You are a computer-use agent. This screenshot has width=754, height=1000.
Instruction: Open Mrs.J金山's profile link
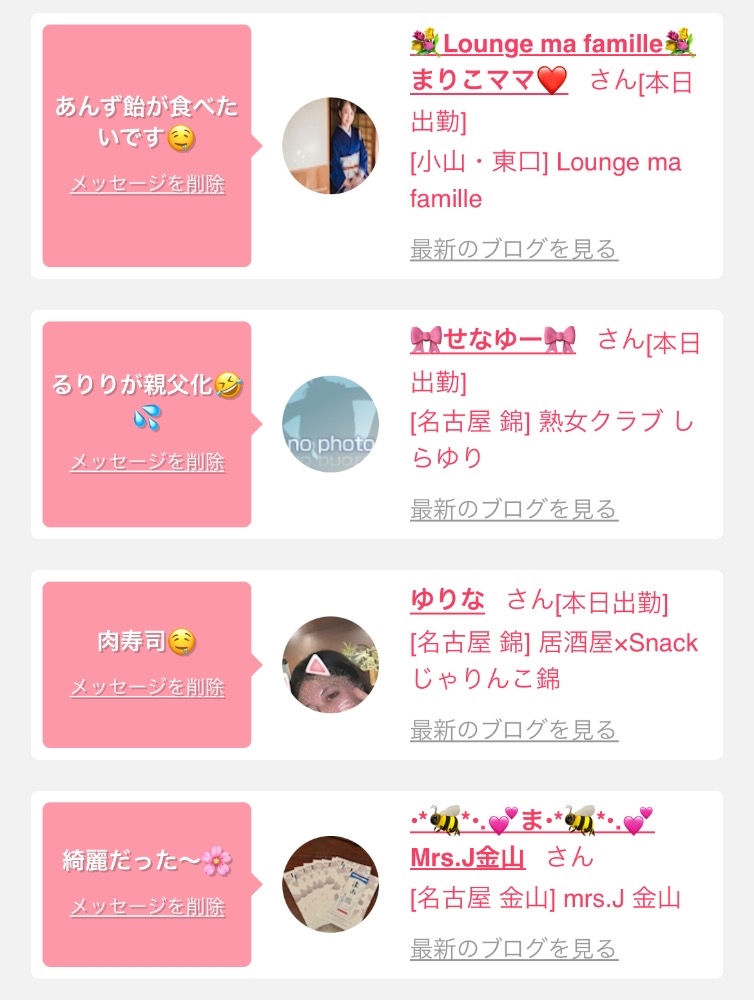[532, 838]
